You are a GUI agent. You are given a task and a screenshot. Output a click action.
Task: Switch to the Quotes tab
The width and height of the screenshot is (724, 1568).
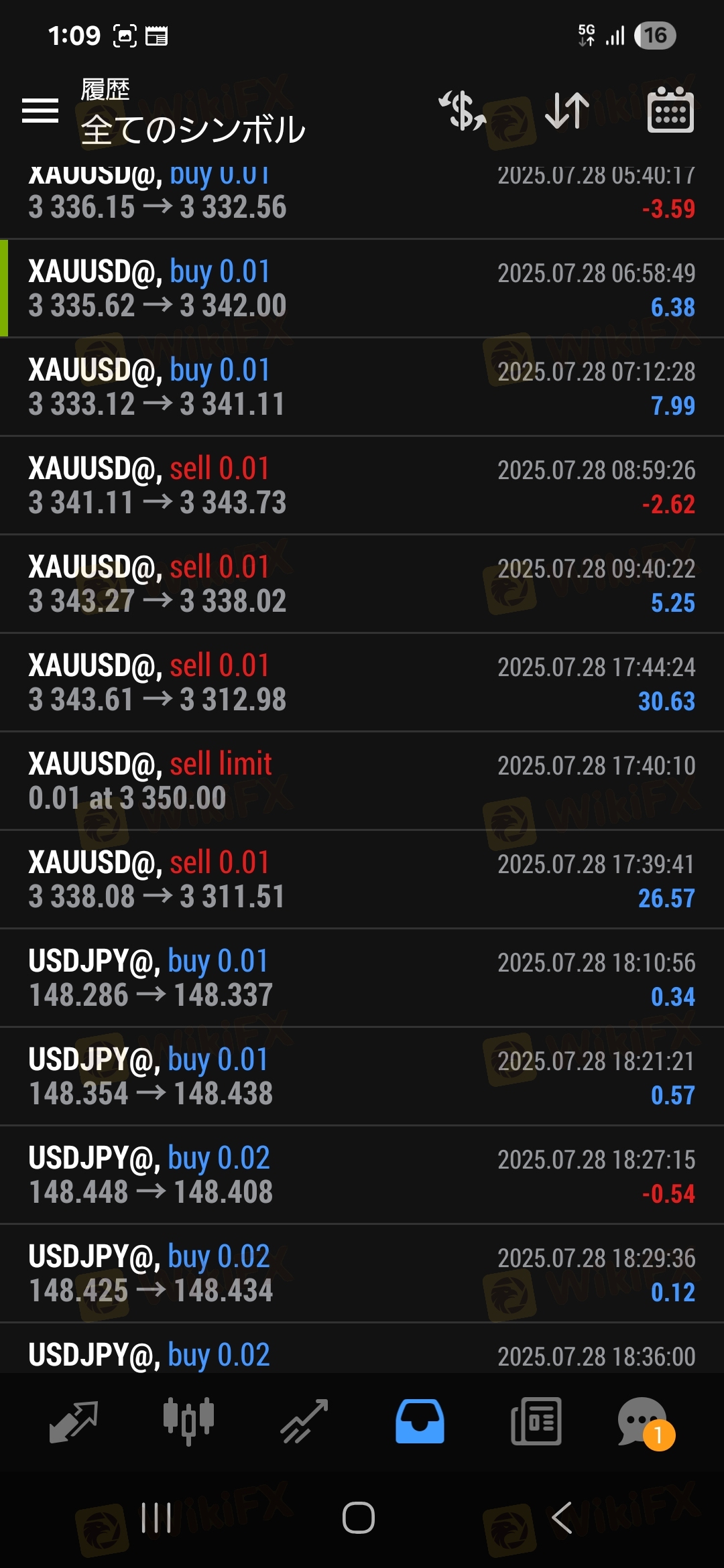click(x=74, y=1421)
